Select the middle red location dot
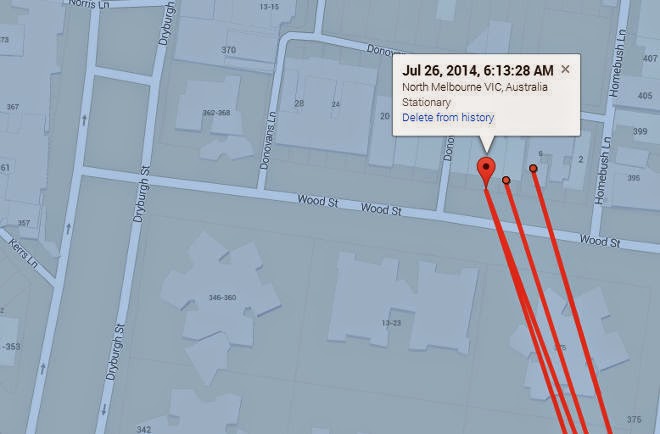660x434 pixels. click(507, 180)
